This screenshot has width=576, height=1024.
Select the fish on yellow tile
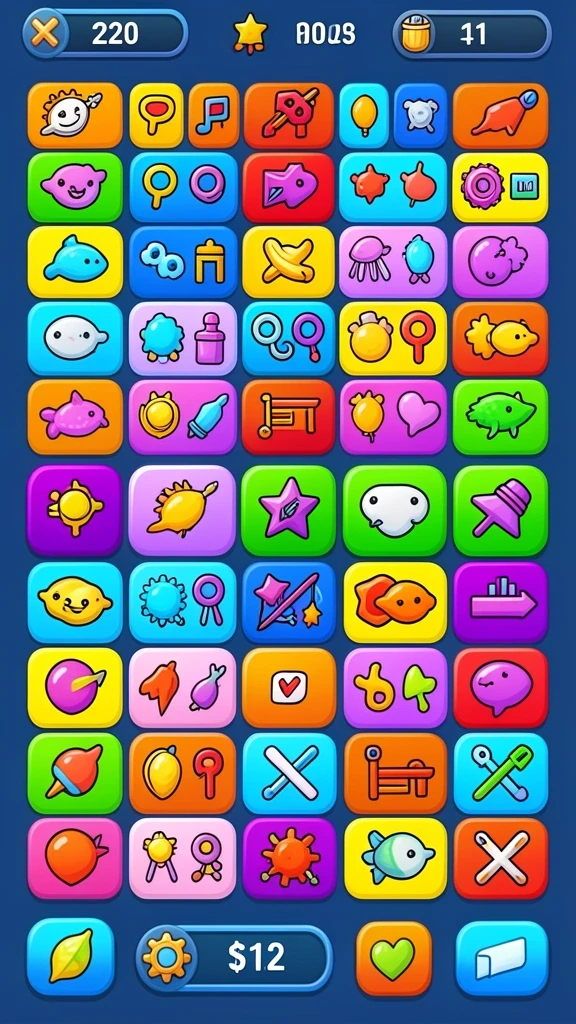tap(395, 858)
